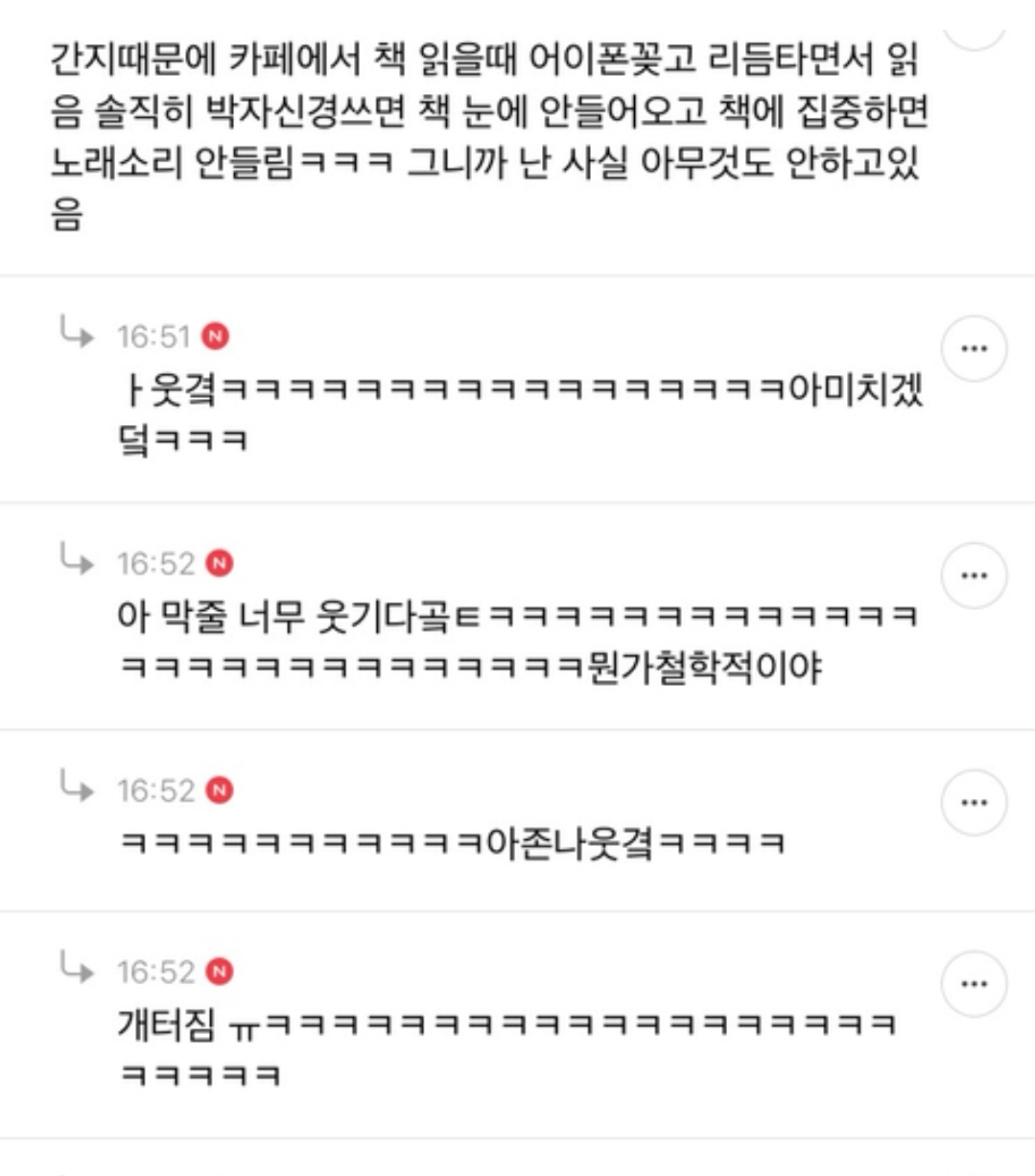The height and width of the screenshot is (1176, 1035).
Task: Open options for reply '개터짐'
Action: [974, 984]
